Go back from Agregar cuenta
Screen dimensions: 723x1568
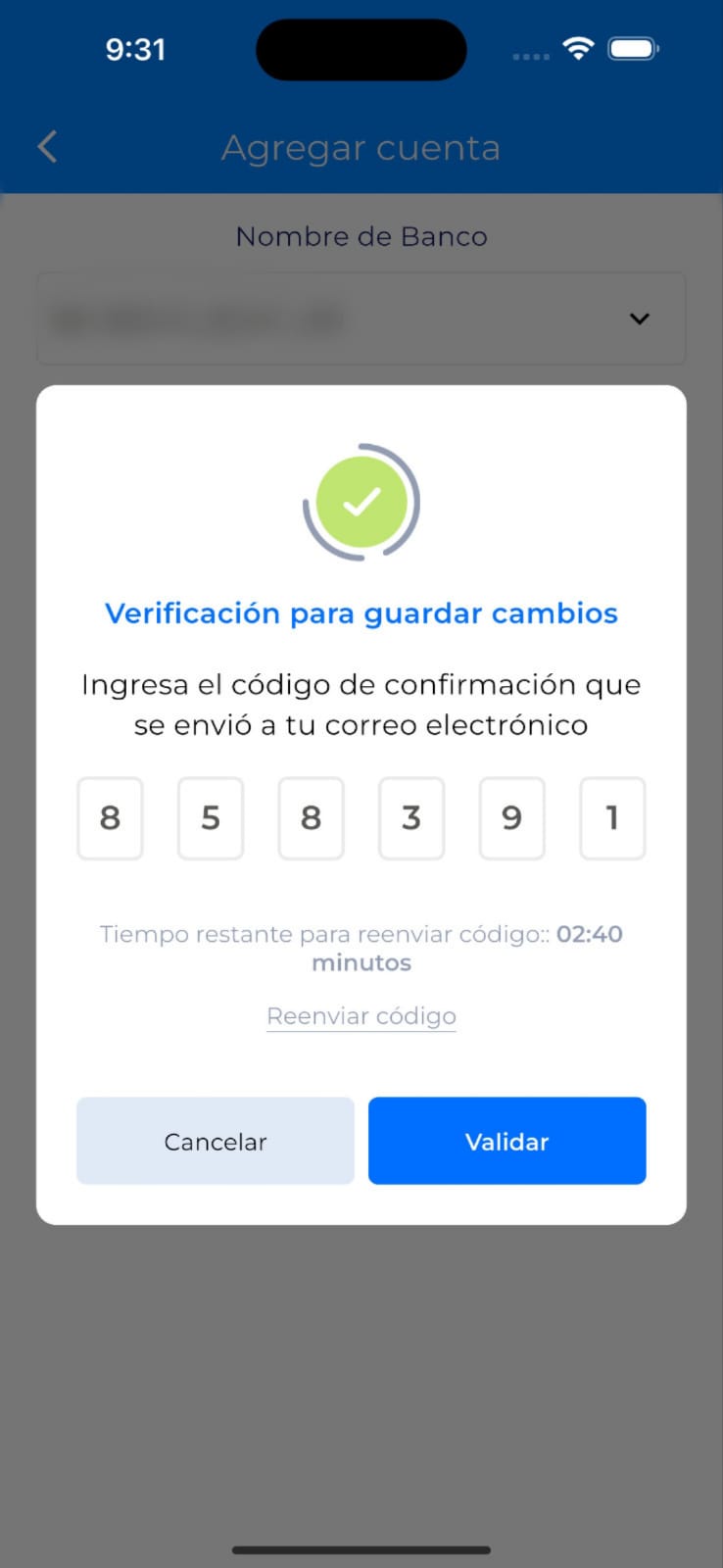point(47,147)
